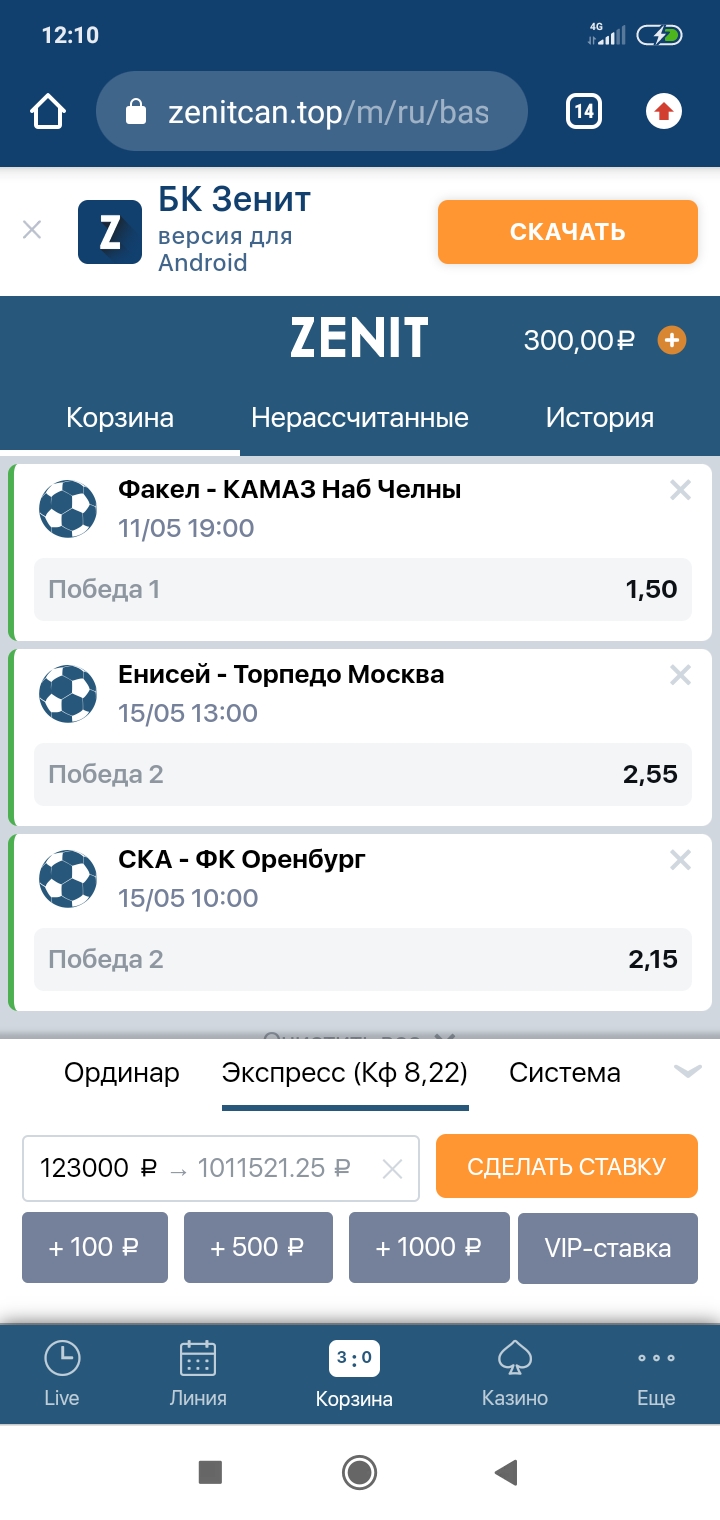Select the Ординар bet type
The height and width of the screenshot is (1520, 720).
coord(122,1073)
